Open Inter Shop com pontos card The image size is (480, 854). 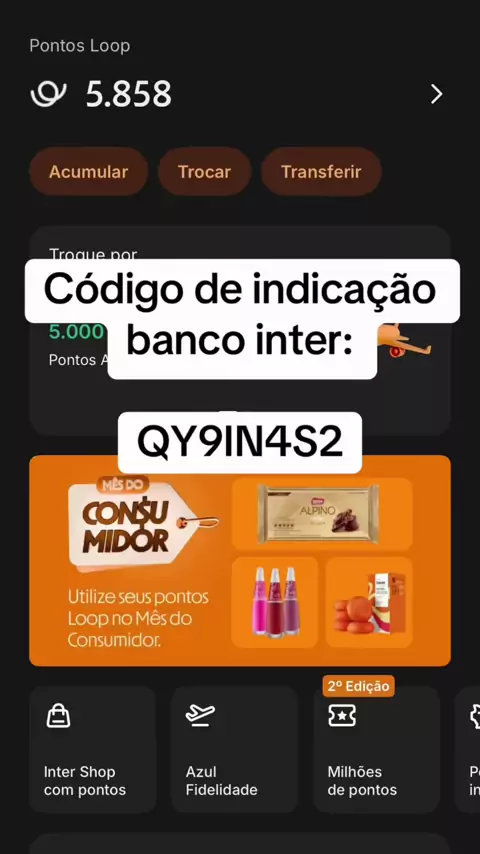93,749
